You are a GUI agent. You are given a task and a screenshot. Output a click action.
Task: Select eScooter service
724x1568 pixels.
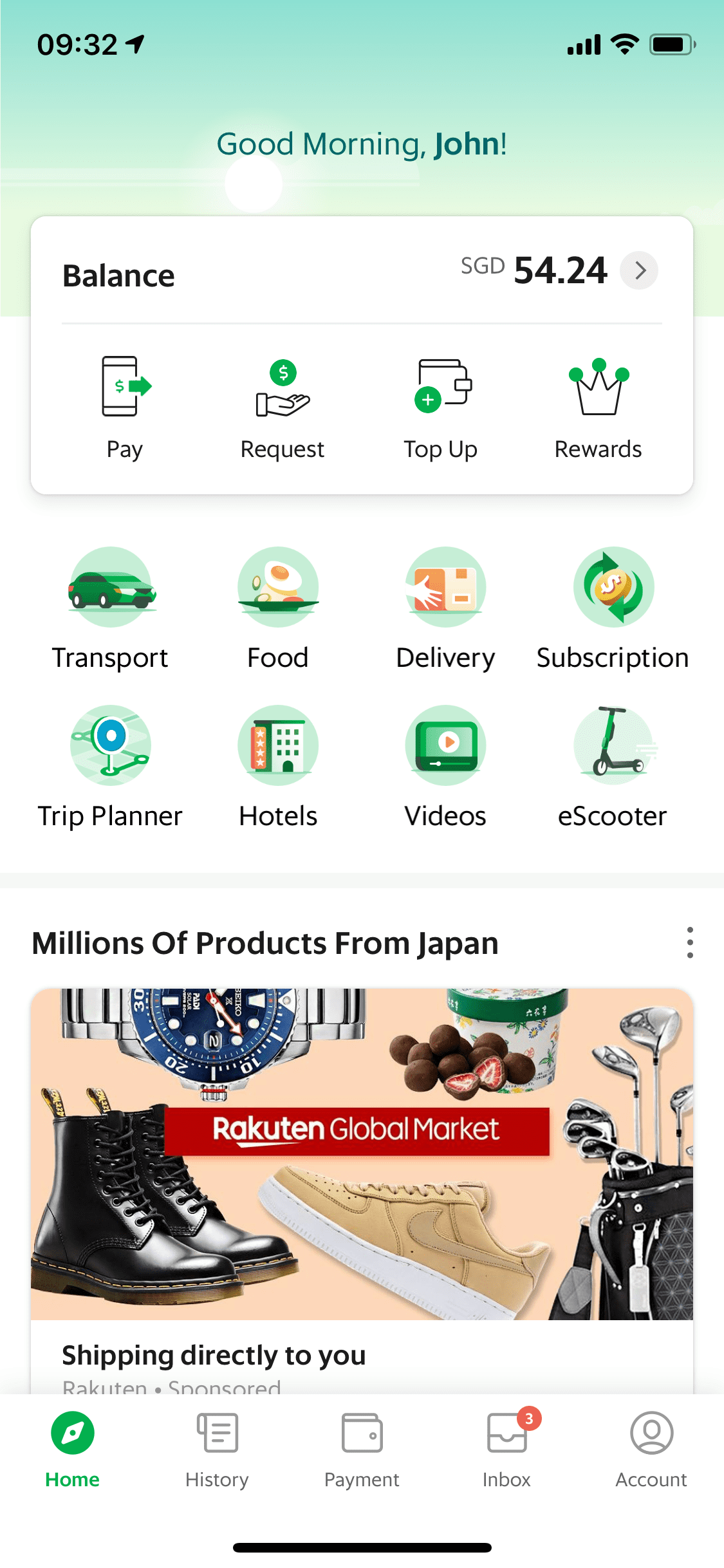click(613, 767)
